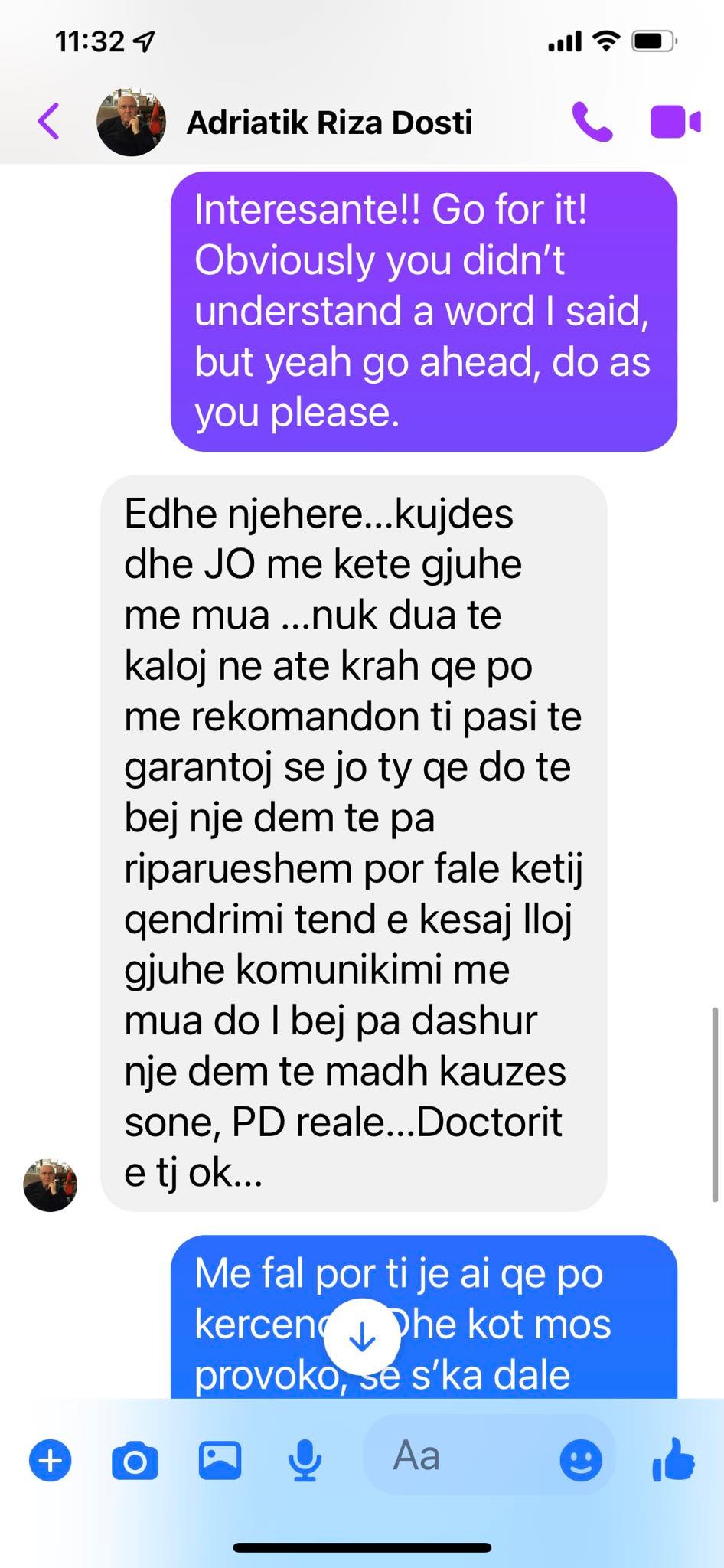Start a voice call with Adriatik
Screen dimensions: 724x1568
click(x=592, y=122)
